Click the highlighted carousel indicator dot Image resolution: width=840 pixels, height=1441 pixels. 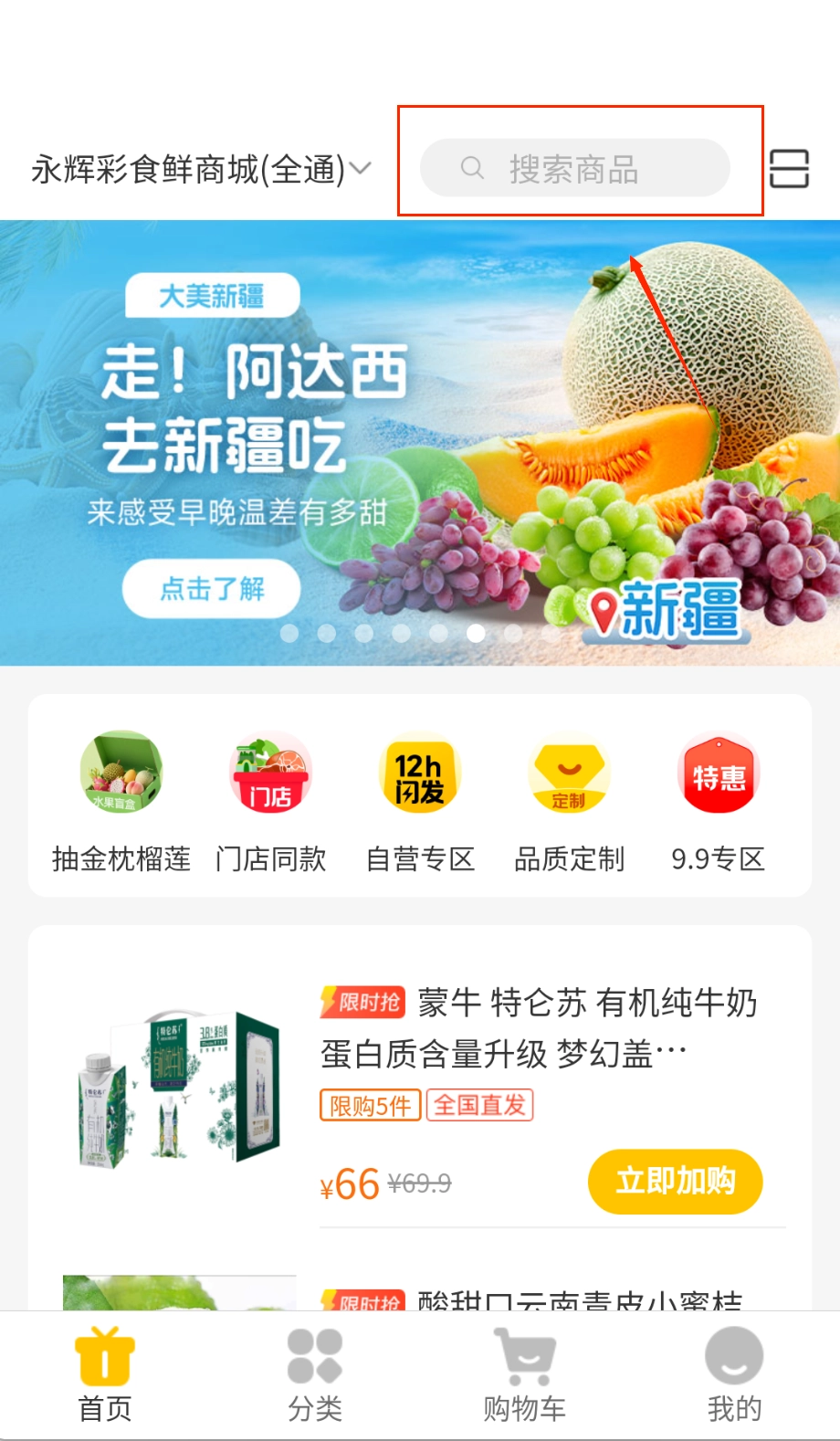(474, 634)
